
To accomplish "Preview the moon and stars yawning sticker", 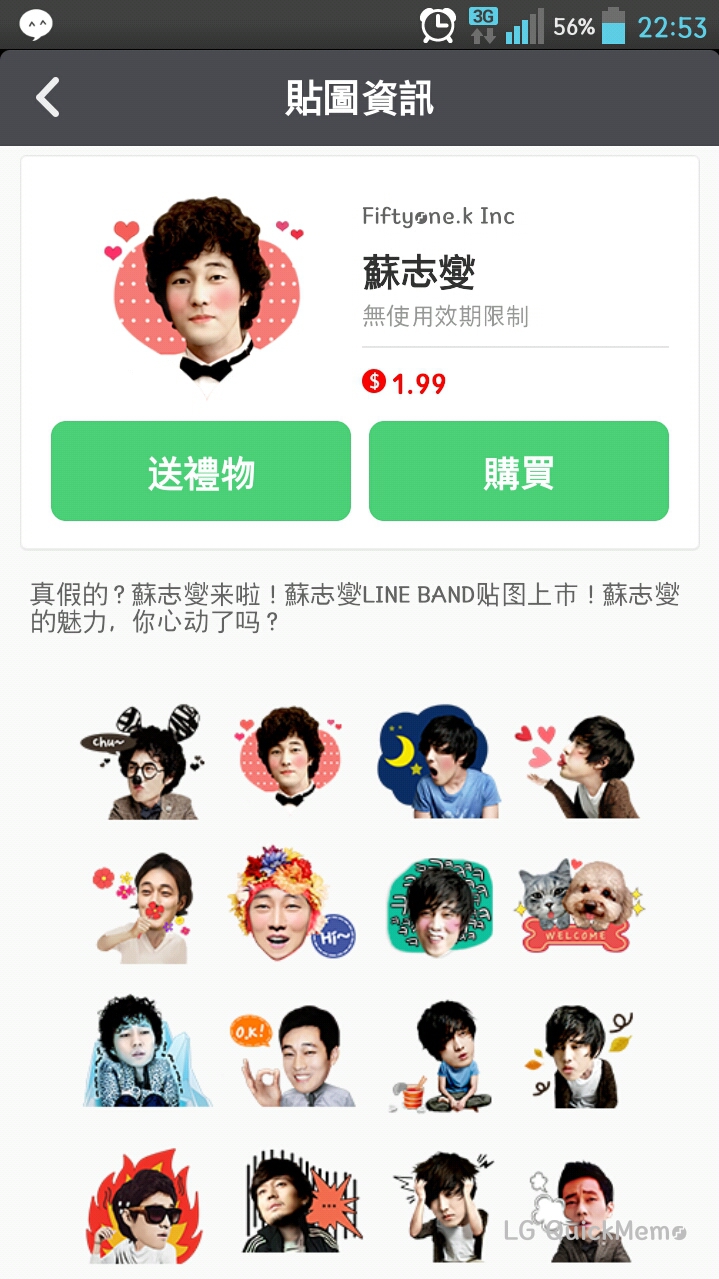I will tap(432, 762).
